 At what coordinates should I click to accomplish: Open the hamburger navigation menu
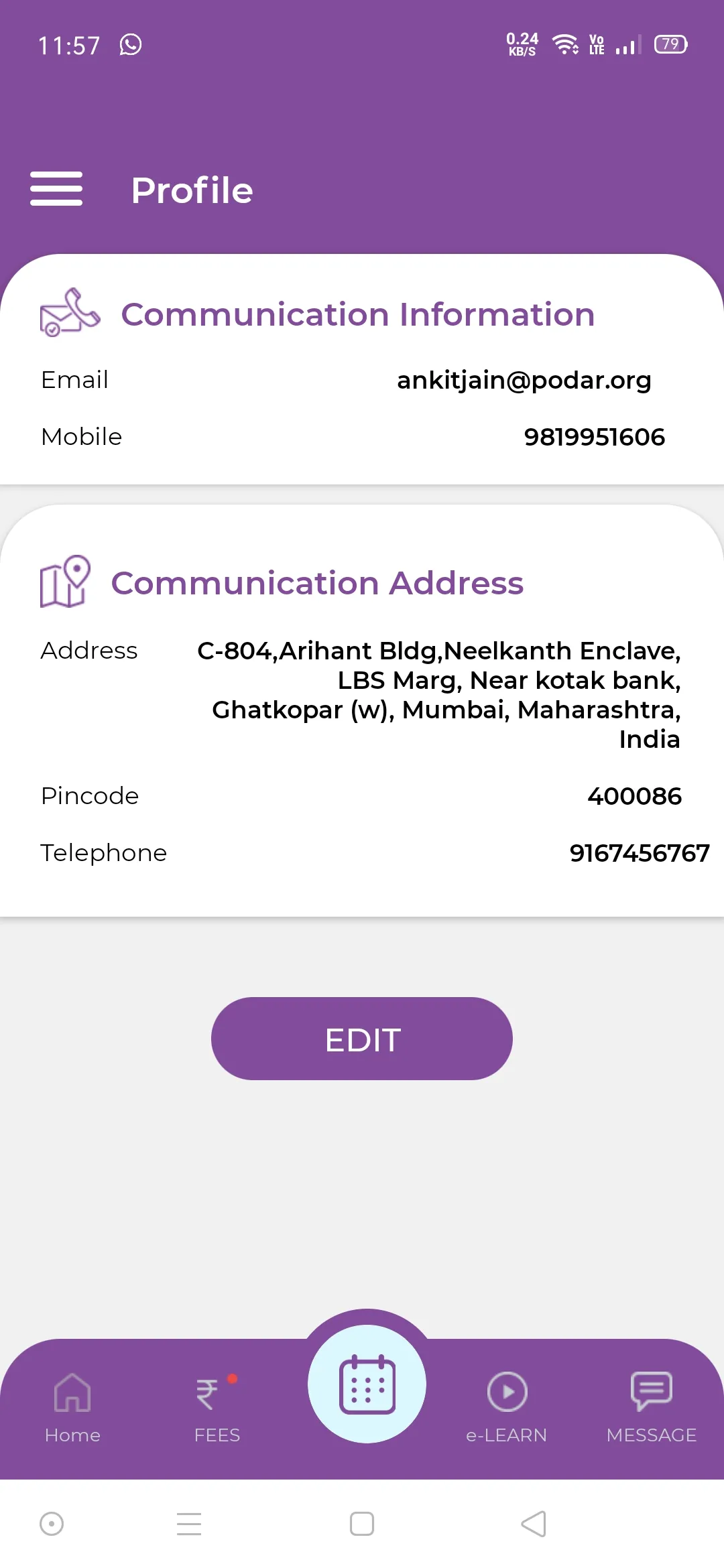point(56,188)
